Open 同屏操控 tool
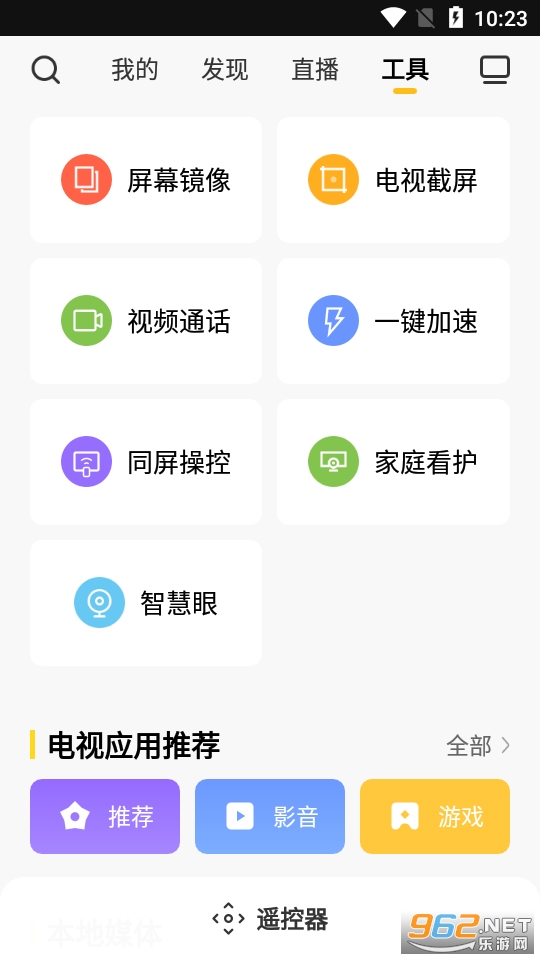The width and height of the screenshot is (540, 960). 146,462
